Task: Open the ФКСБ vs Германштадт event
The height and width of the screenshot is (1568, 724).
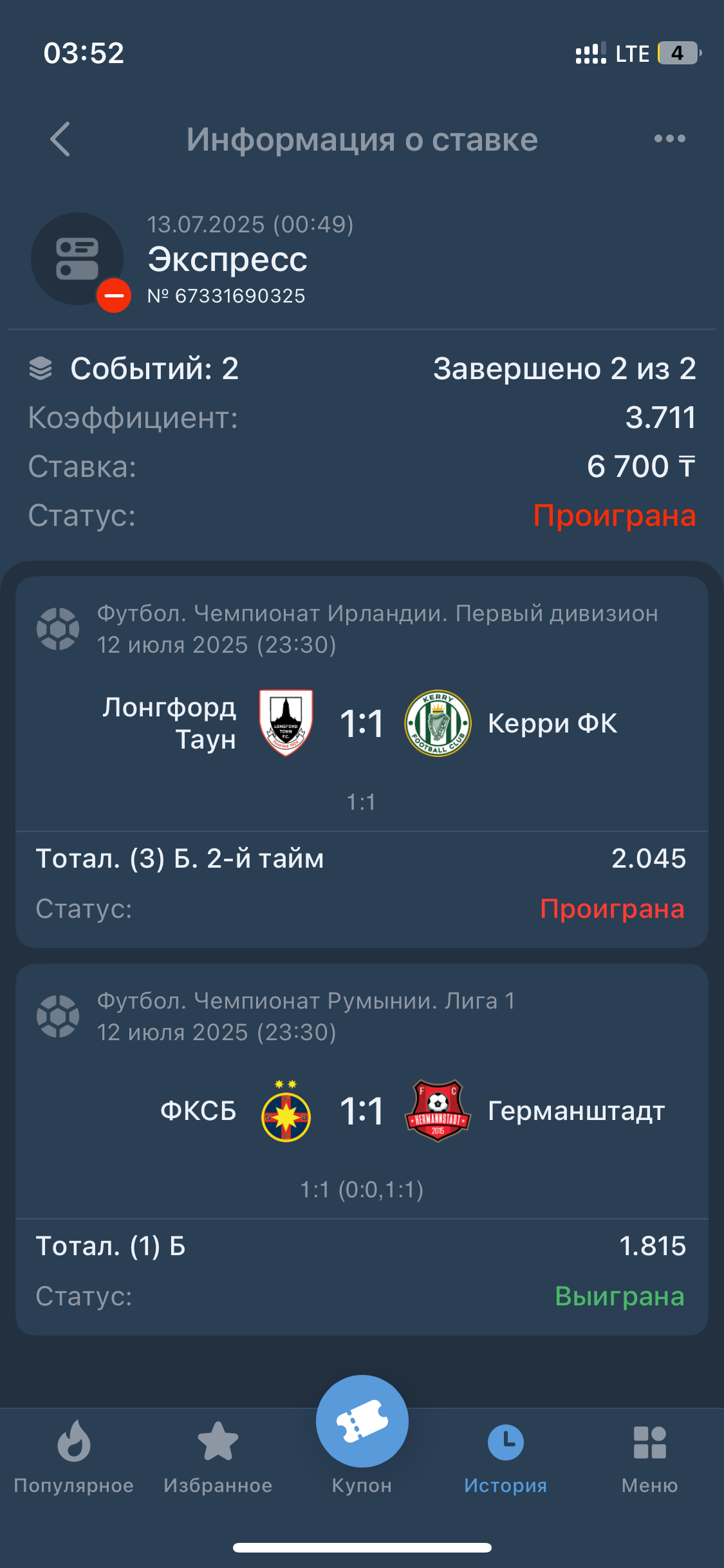Action: tap(362, 1111)
